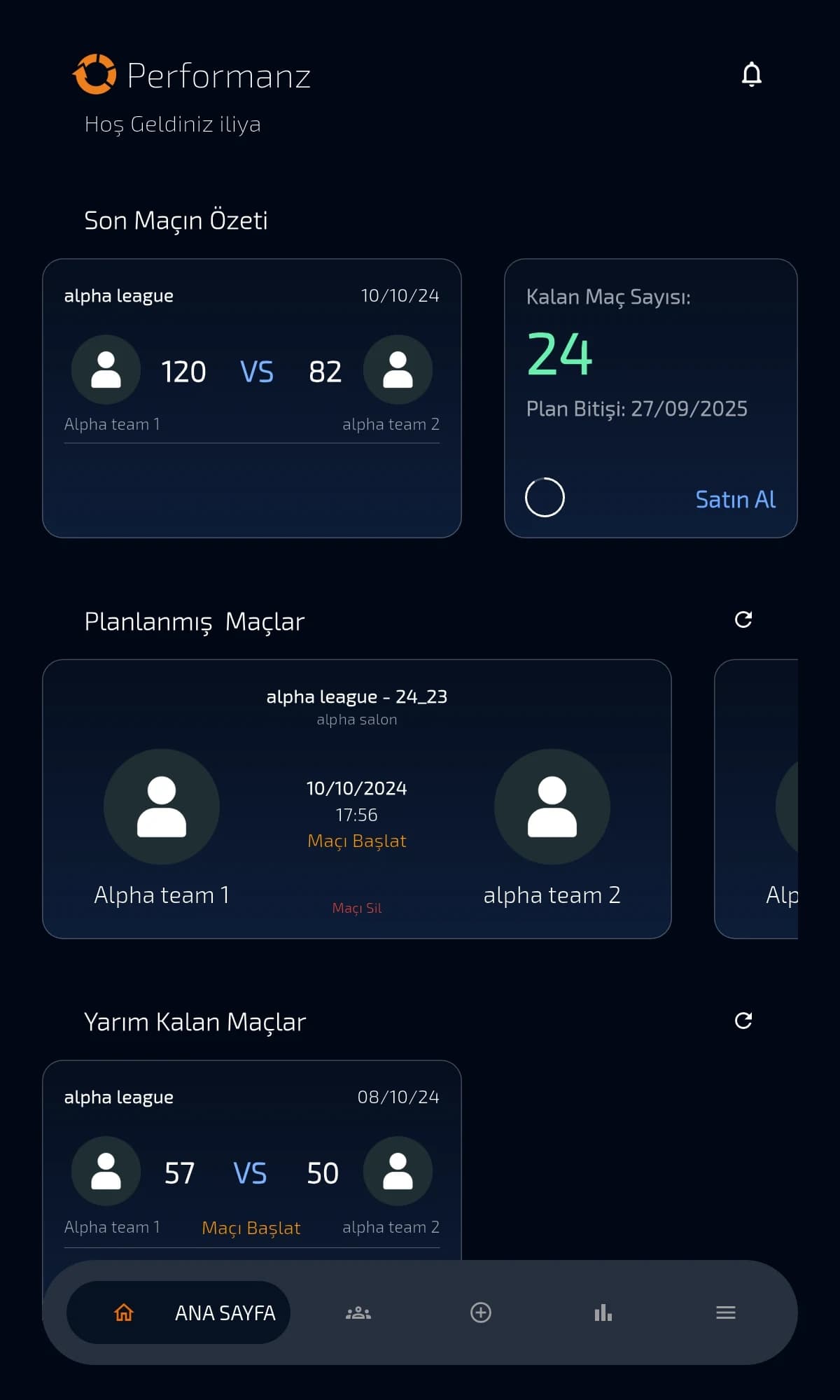Switch to the teams group tab

358,1312
